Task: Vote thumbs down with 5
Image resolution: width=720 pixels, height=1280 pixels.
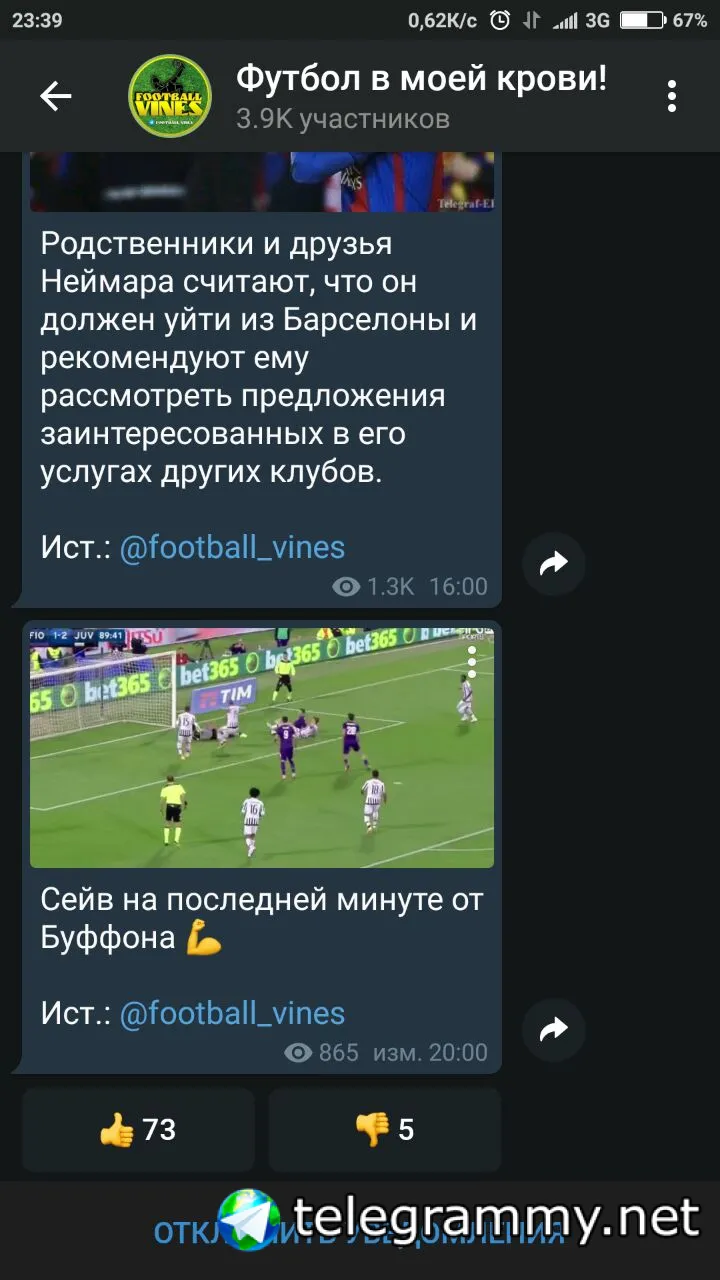Action: pyautogui.click(x=384, y=1130)
